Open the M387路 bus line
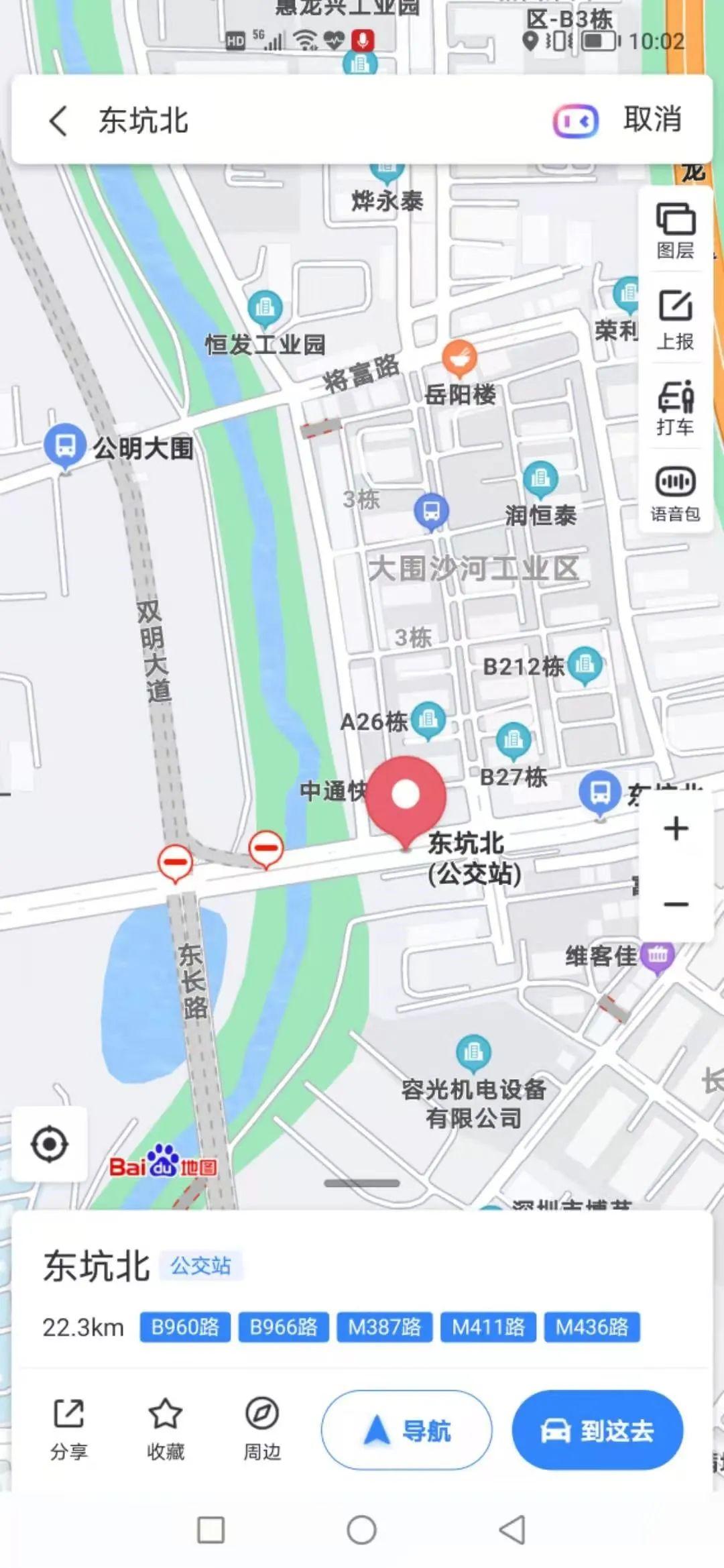 (x=384, y=1327)
